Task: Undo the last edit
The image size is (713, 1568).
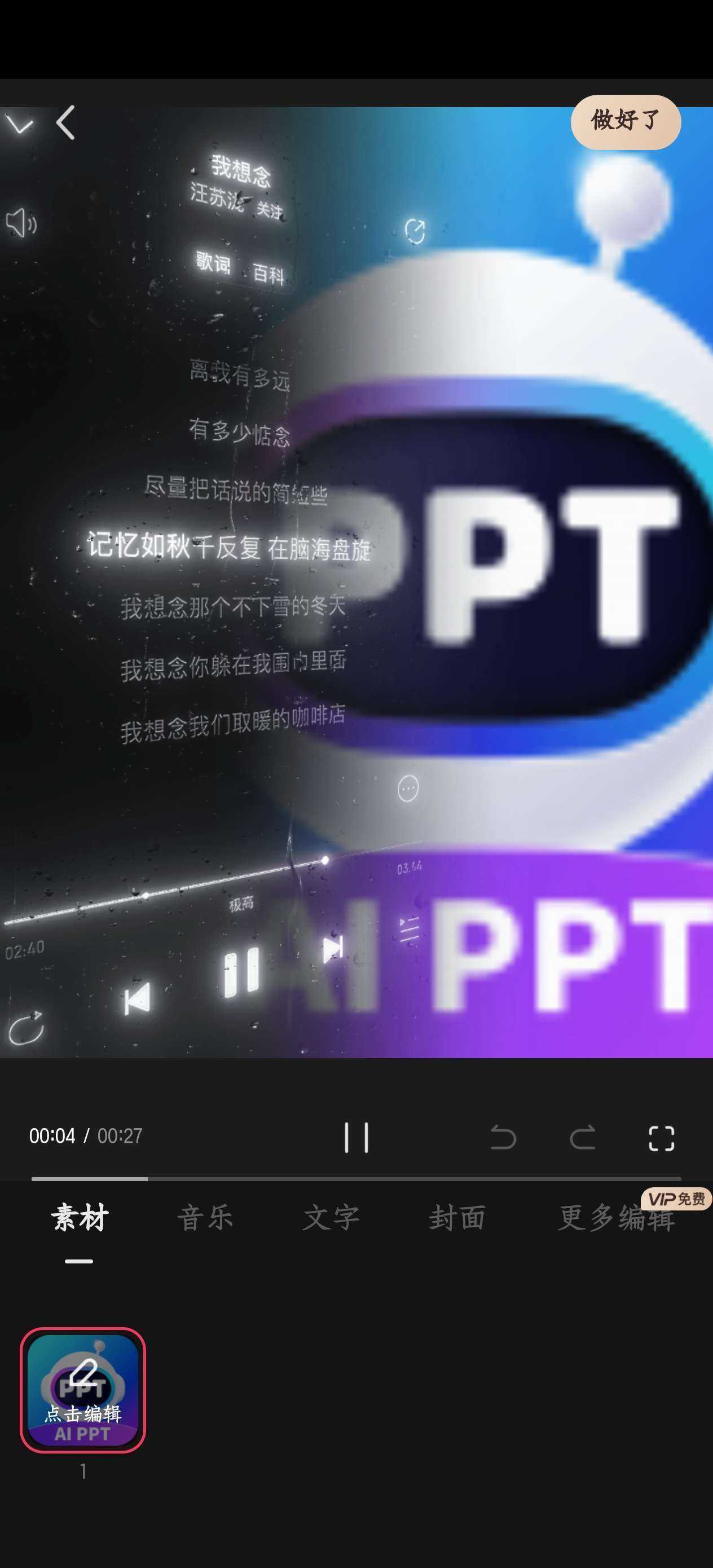Action: 503,1137
